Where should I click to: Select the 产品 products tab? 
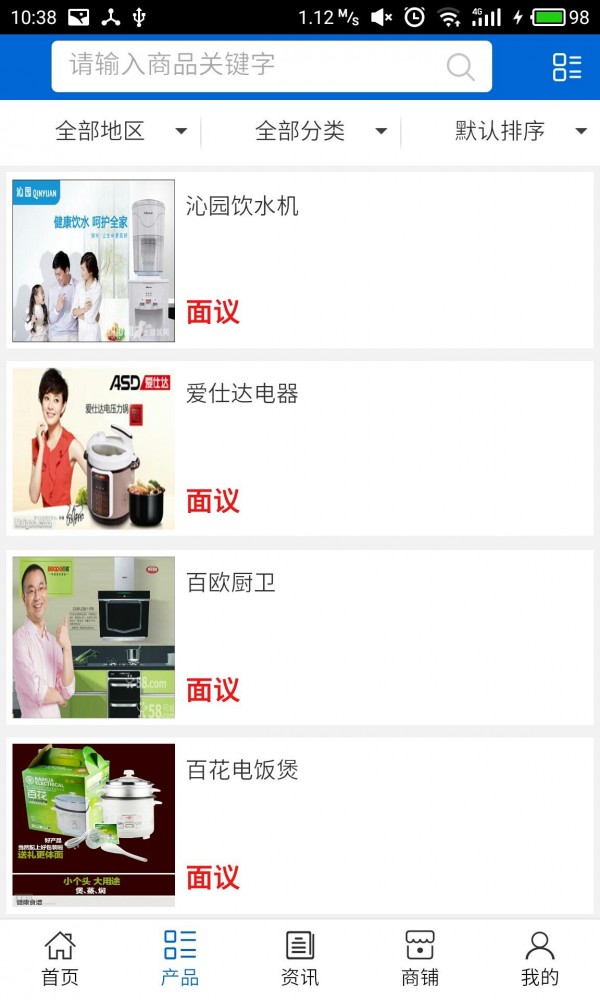click(x=180, y=958)
